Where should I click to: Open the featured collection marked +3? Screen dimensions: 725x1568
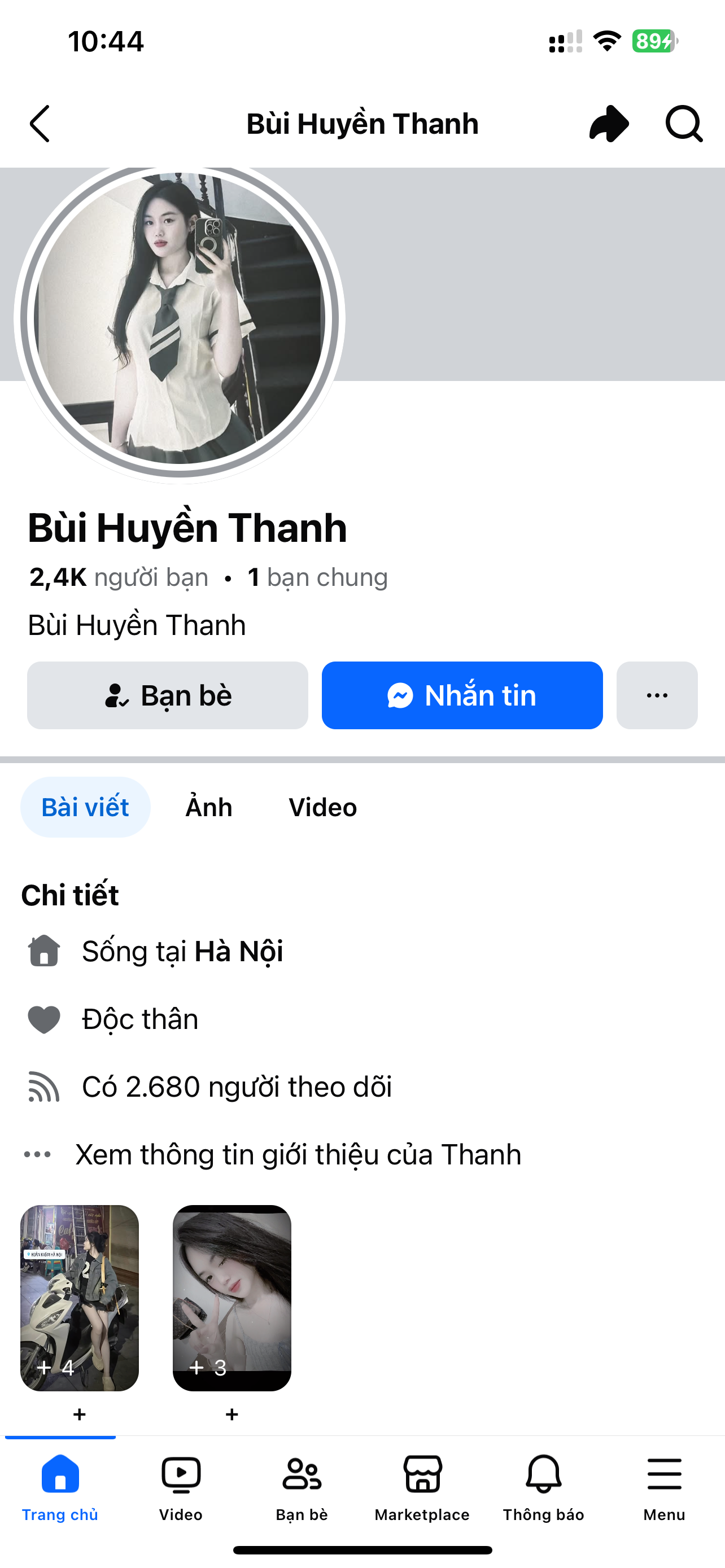click(x=232, y=1298)
